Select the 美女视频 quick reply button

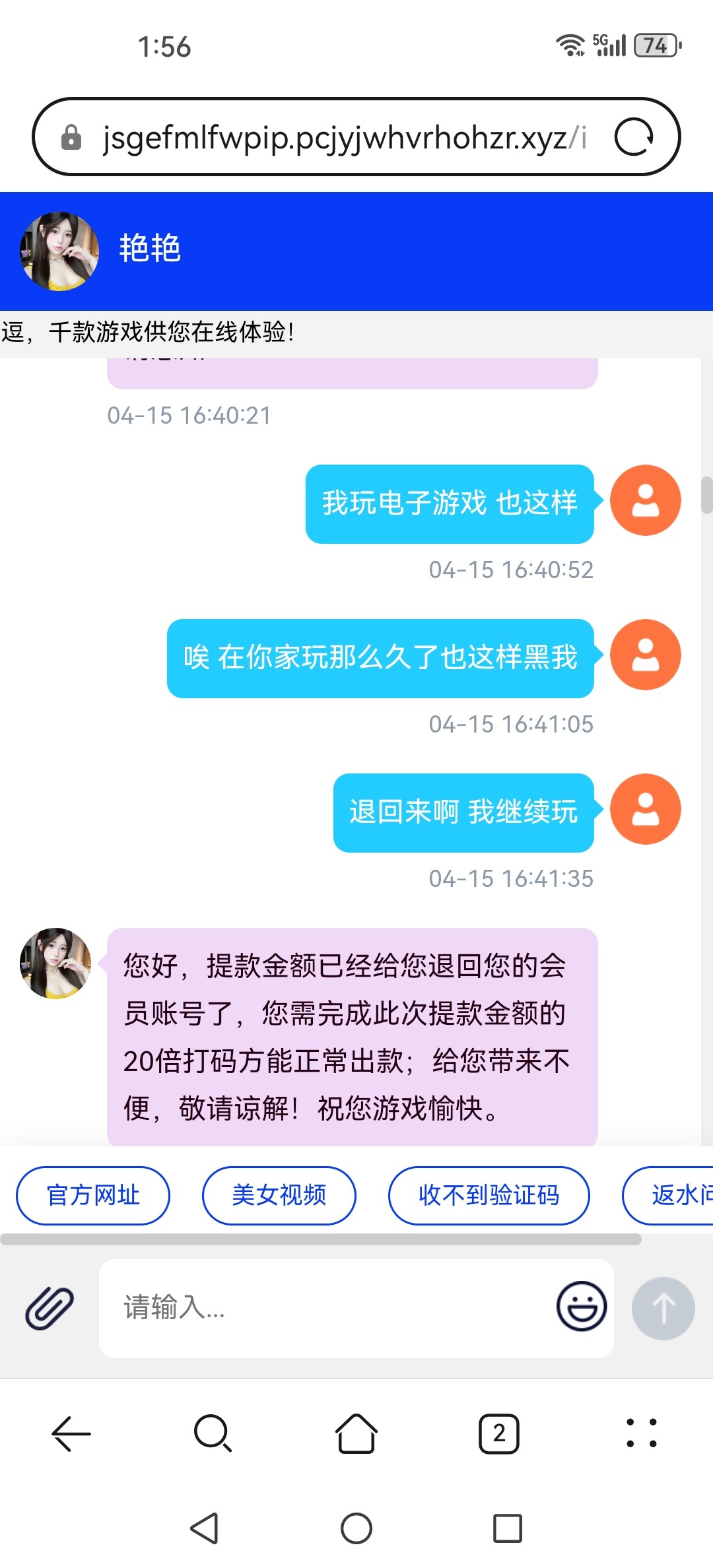pos(279,1195)
